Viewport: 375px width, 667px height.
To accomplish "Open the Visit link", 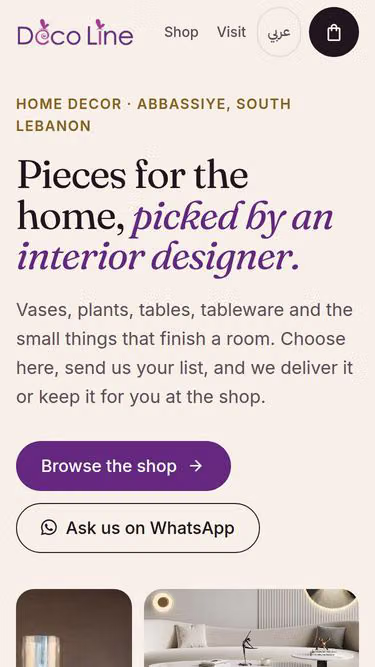I will [x=231, y=32].
